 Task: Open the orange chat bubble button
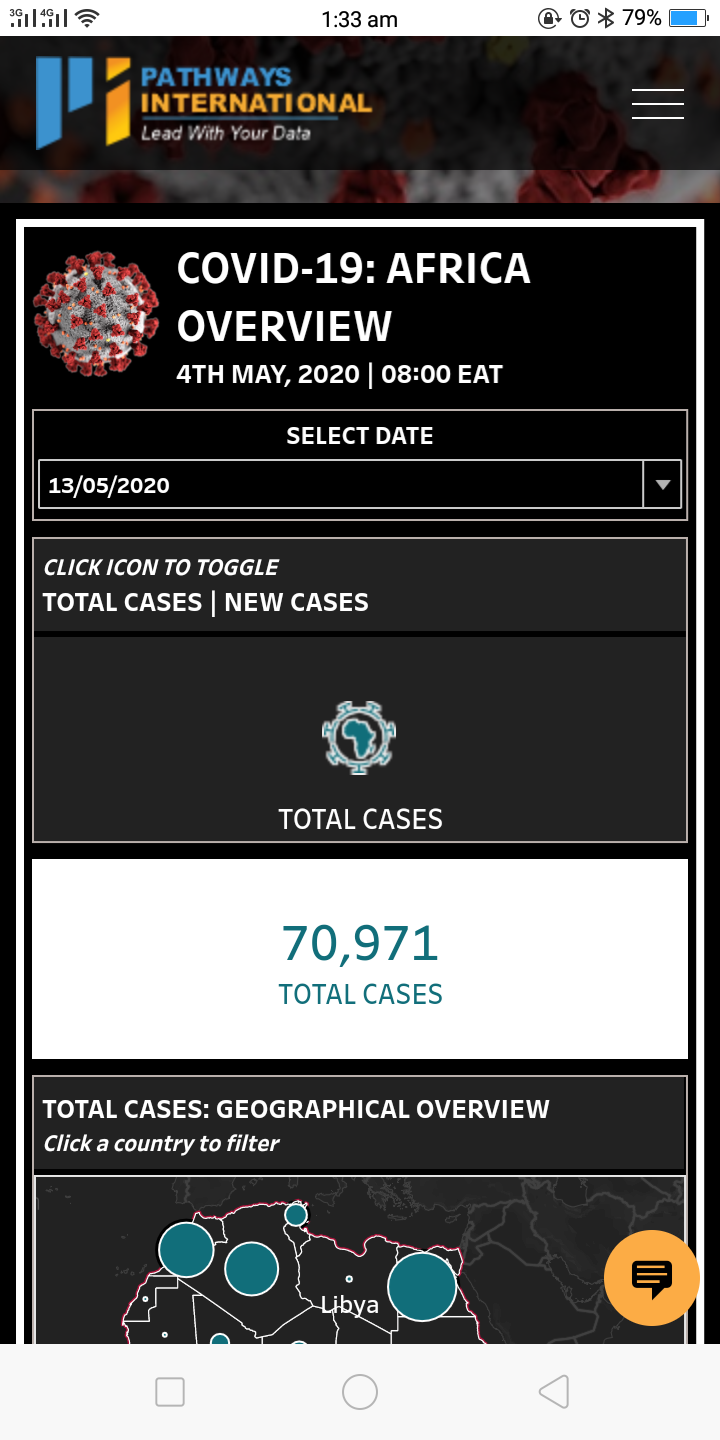point(651,1277)
